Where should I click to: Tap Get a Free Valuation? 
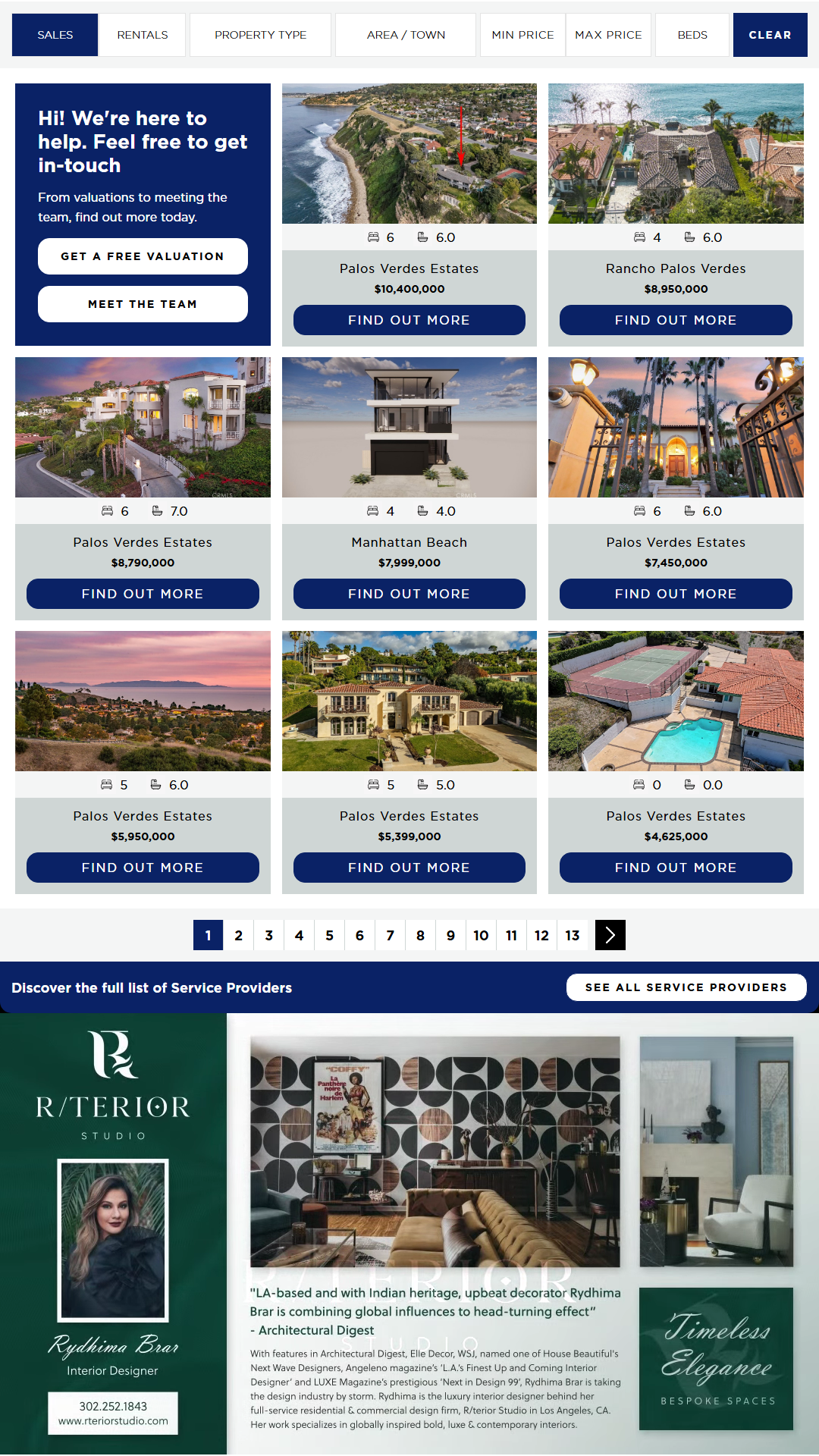point(143,256)
